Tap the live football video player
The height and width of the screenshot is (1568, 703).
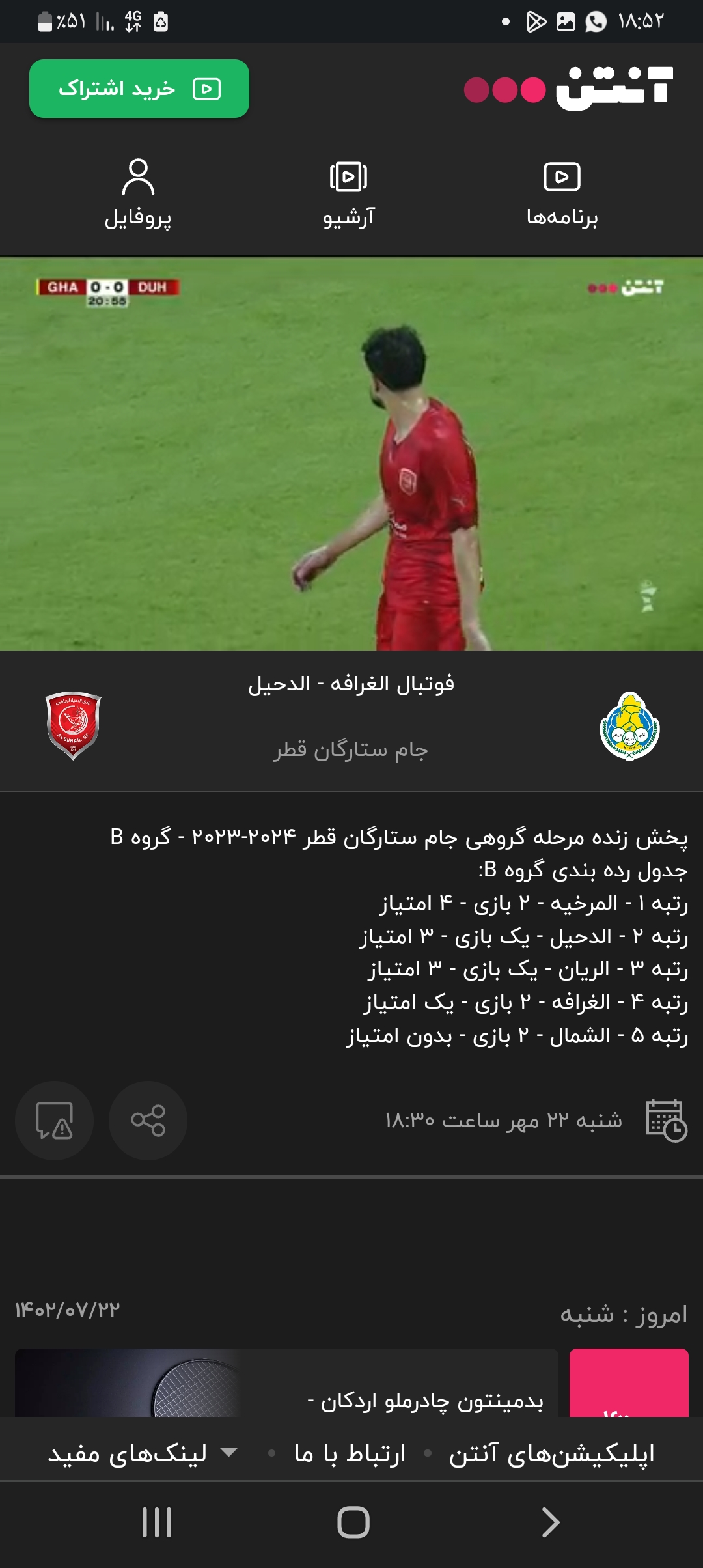click(x=351, y=454)
